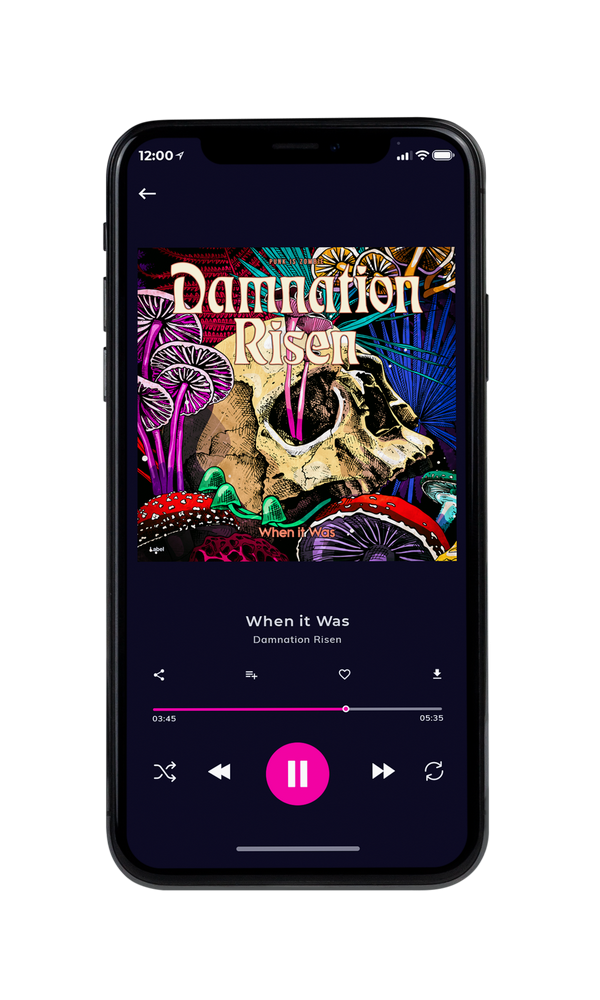Download the current song
The image size is (600, 1000).
click(437, 674)
